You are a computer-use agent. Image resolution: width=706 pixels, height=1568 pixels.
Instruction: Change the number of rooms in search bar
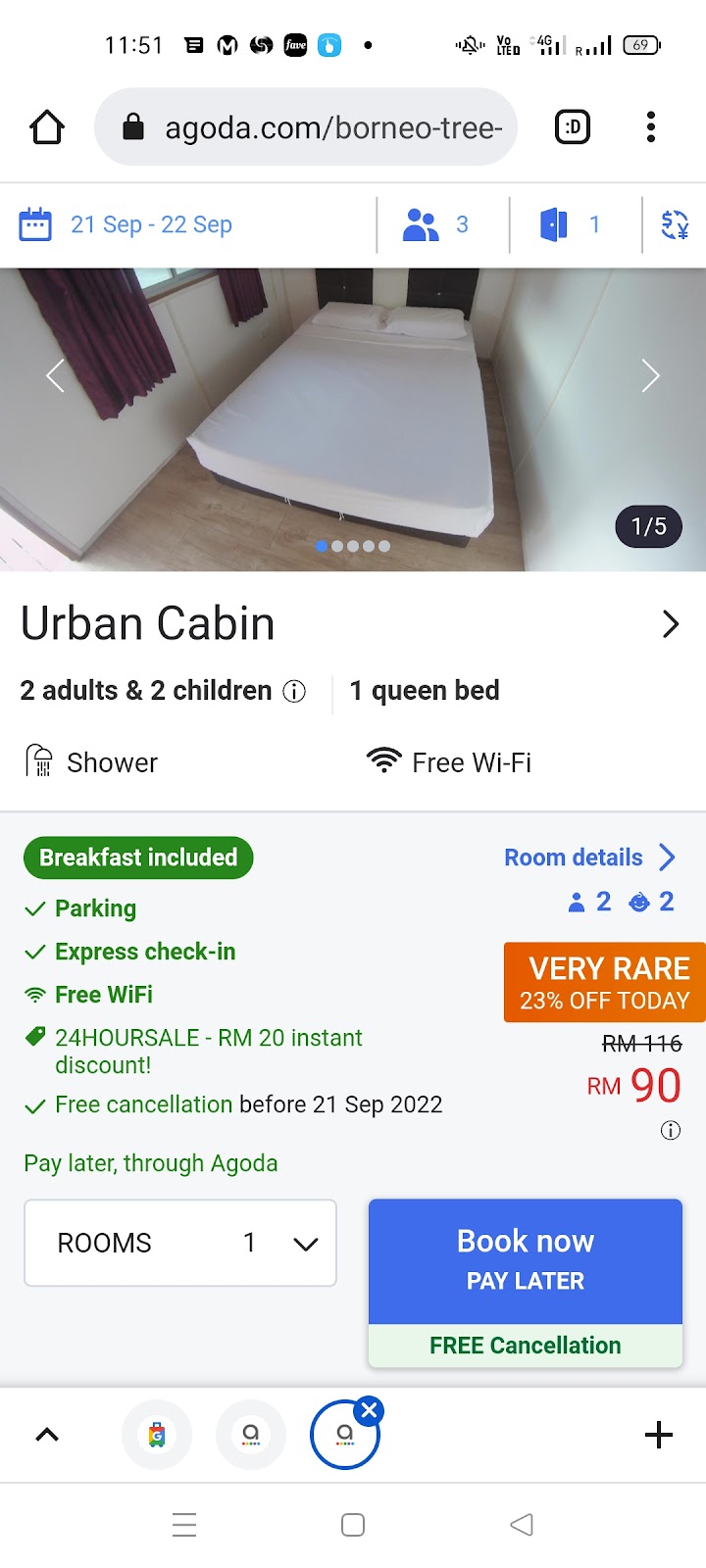[570, 224]
